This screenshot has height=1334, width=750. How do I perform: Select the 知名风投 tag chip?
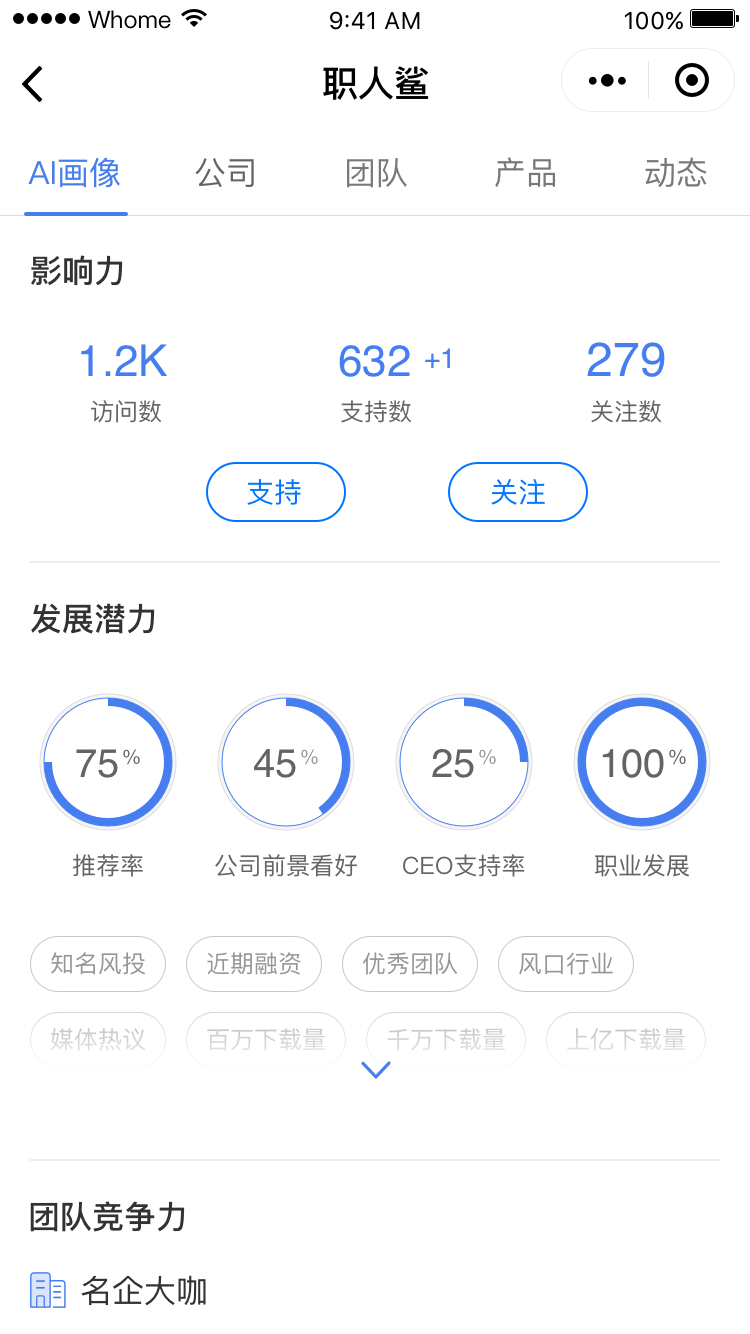coord(98,964)
